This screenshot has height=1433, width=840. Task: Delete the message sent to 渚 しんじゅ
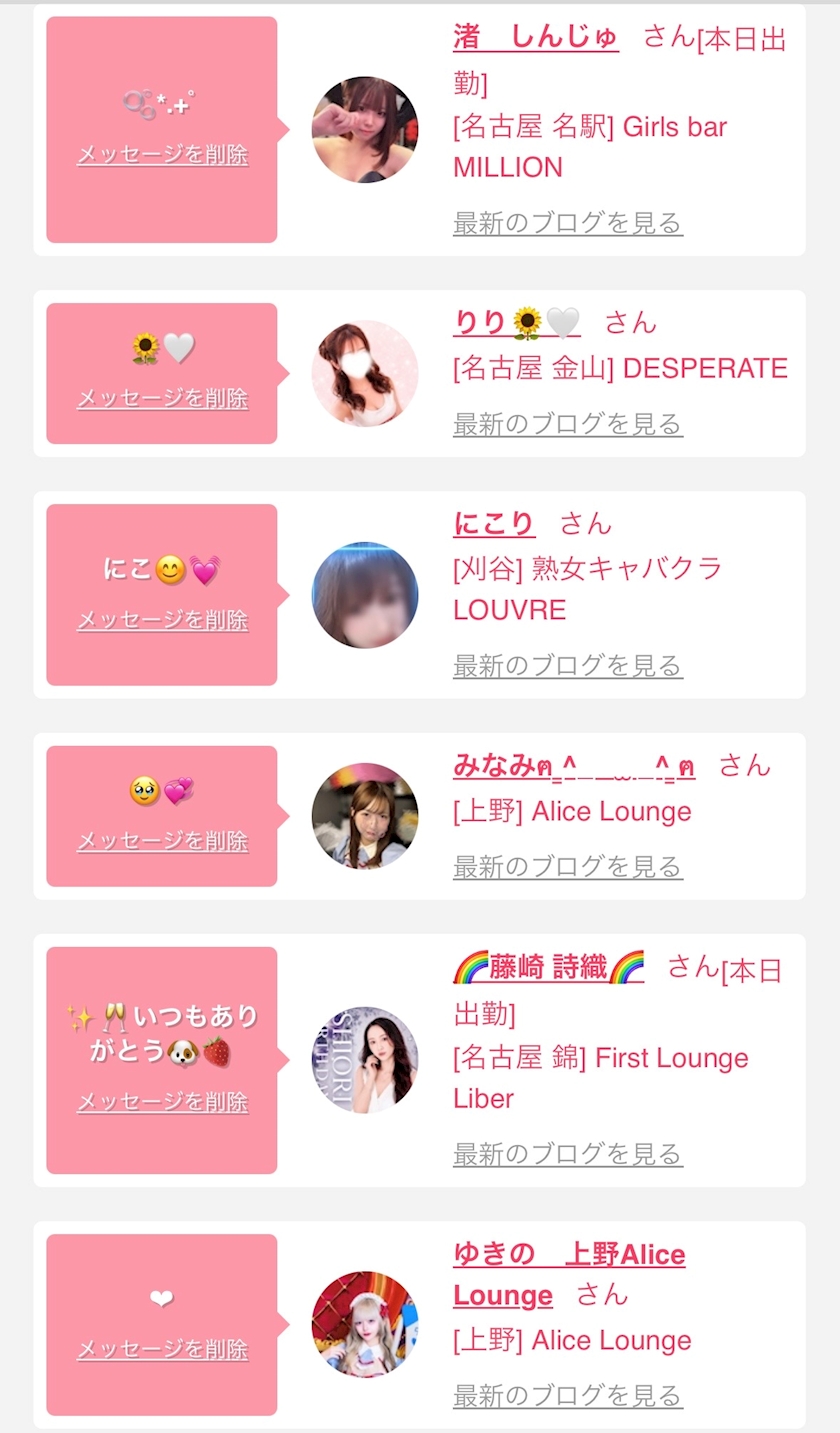[162, 155]
